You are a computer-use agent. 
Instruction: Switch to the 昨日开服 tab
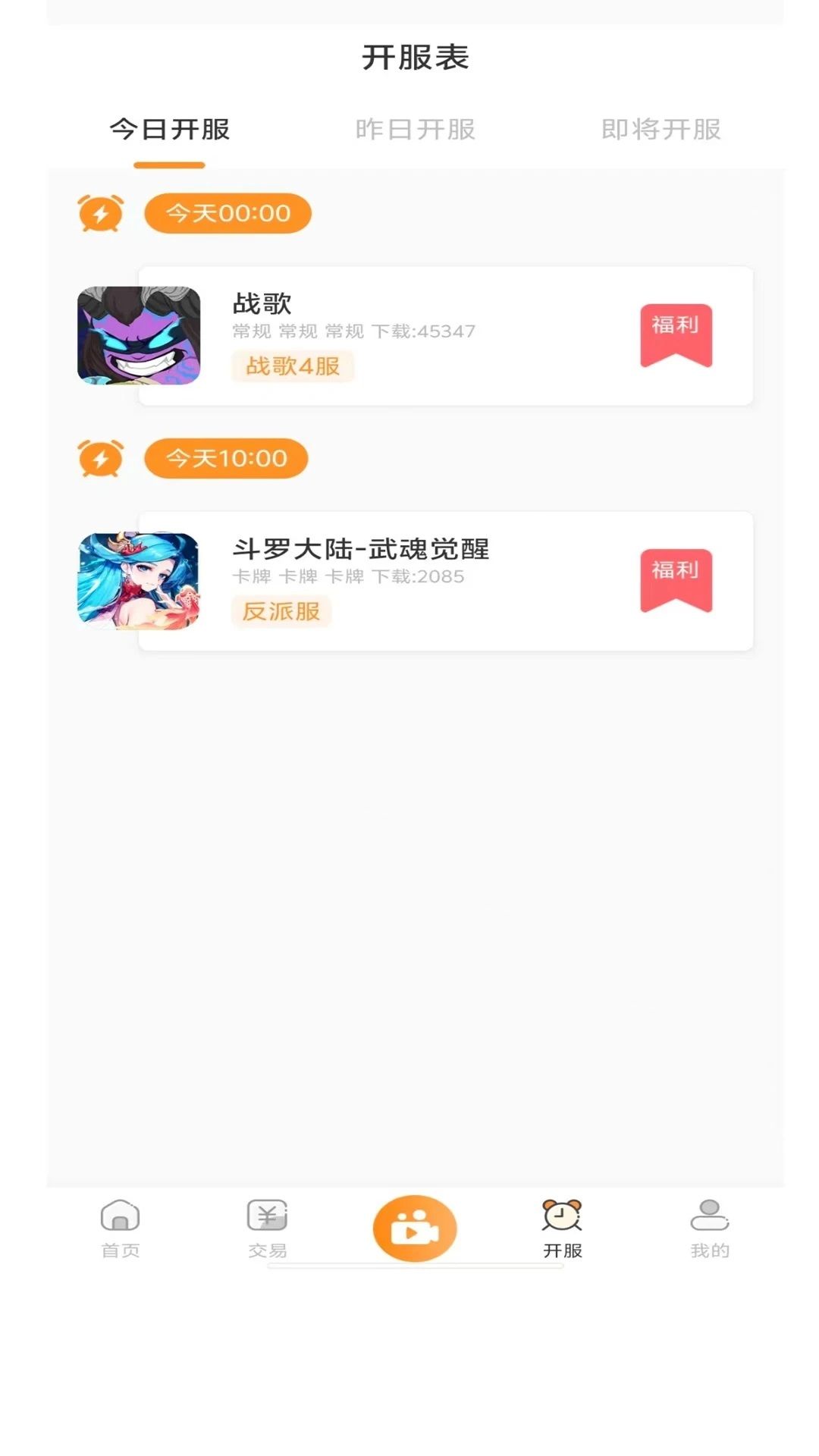[416, 130]
